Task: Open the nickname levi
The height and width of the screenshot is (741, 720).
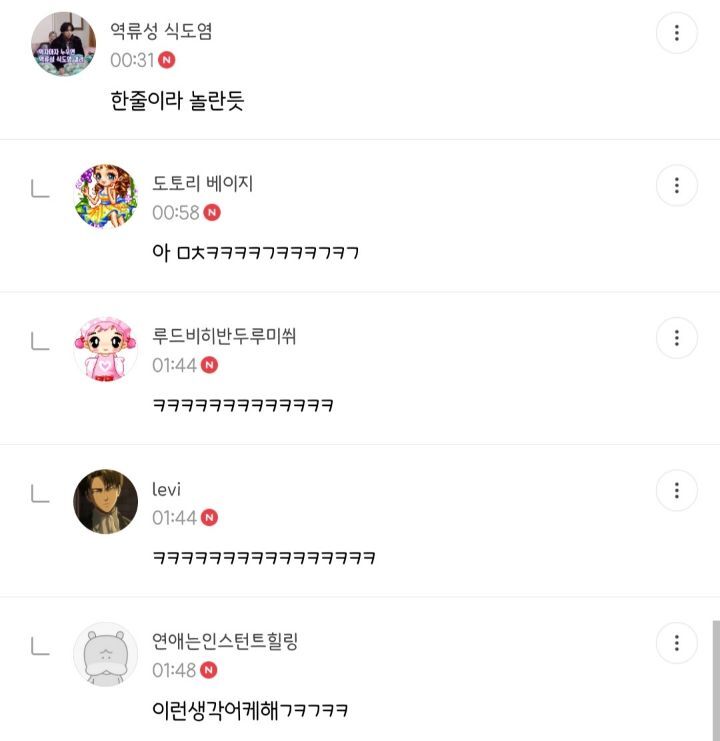Action: 166,489
